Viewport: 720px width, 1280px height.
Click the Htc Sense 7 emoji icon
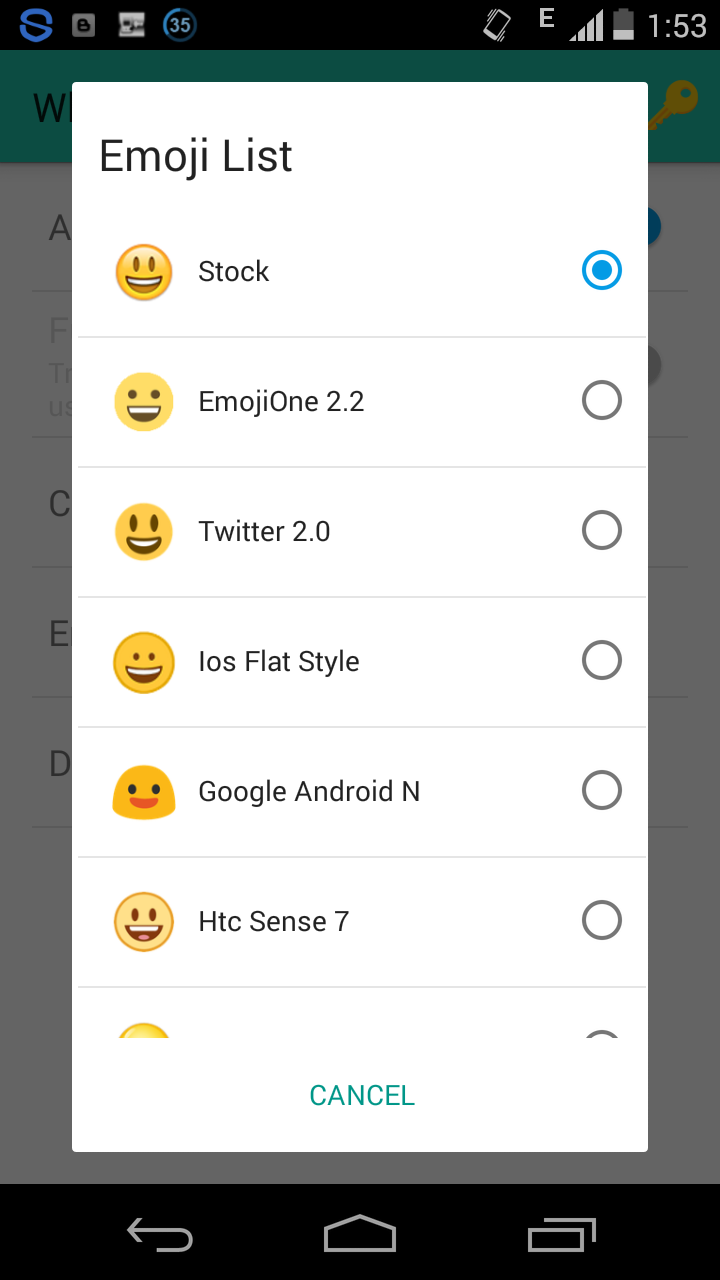144,921
